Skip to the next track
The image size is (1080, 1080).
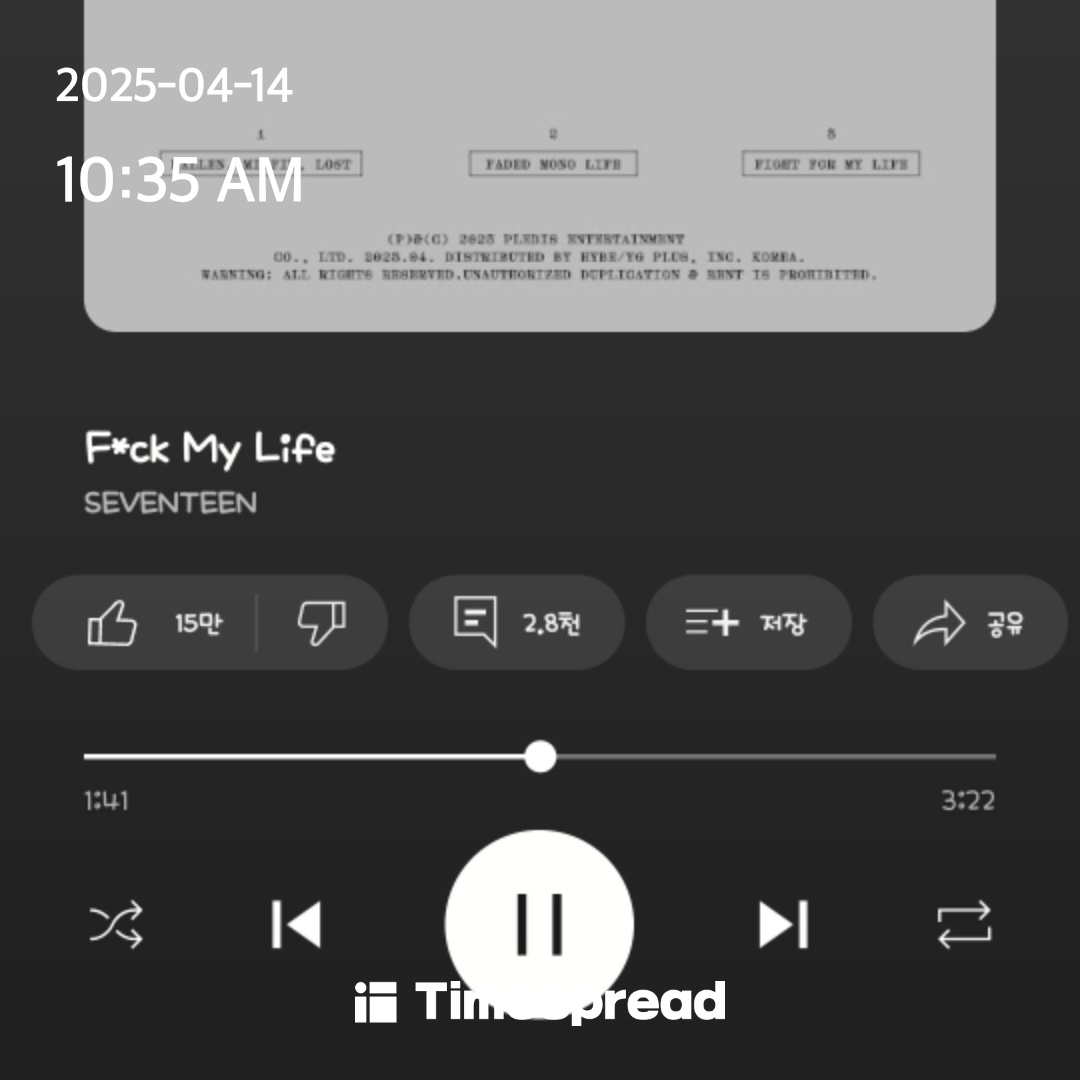pyautogui.click(x=783, y=925)
